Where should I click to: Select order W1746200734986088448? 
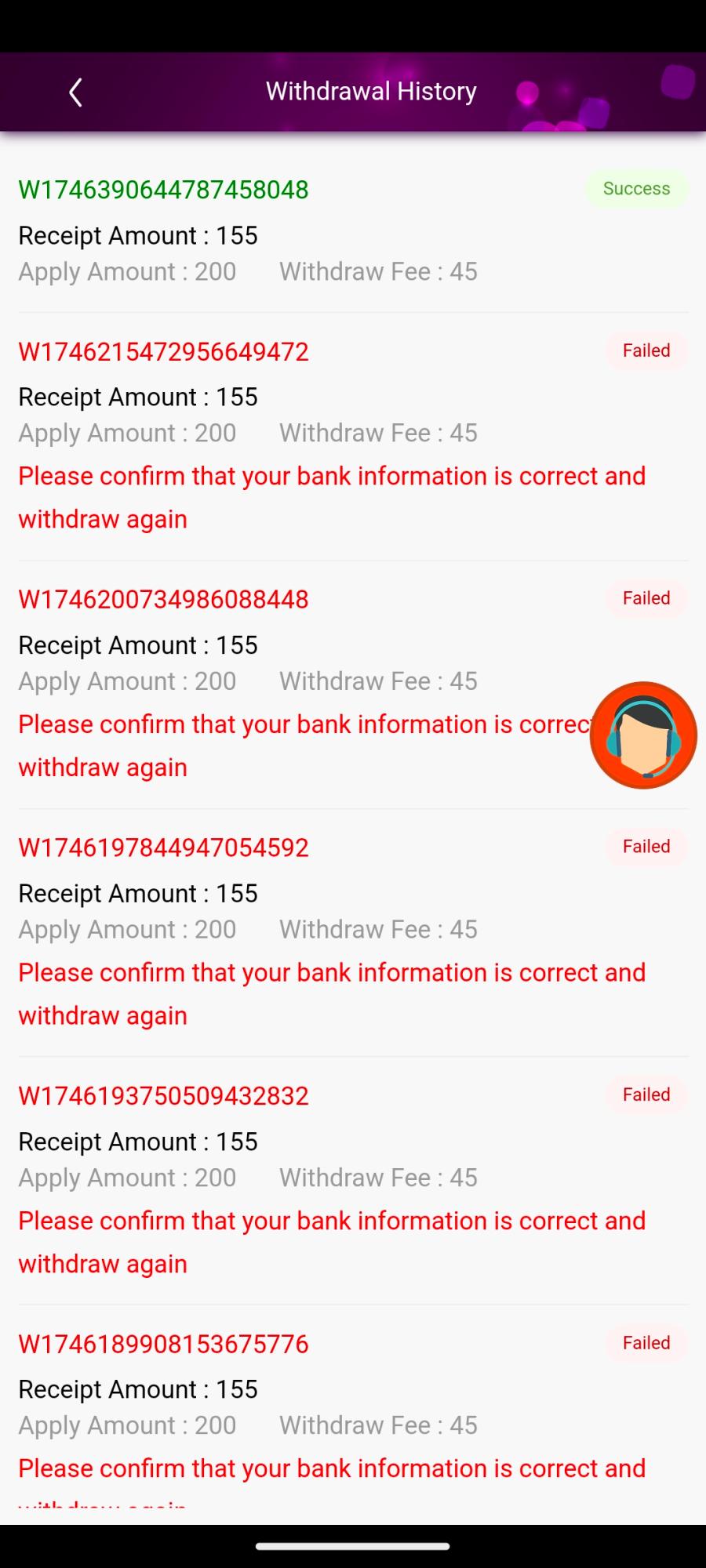[x=162, y=599]
